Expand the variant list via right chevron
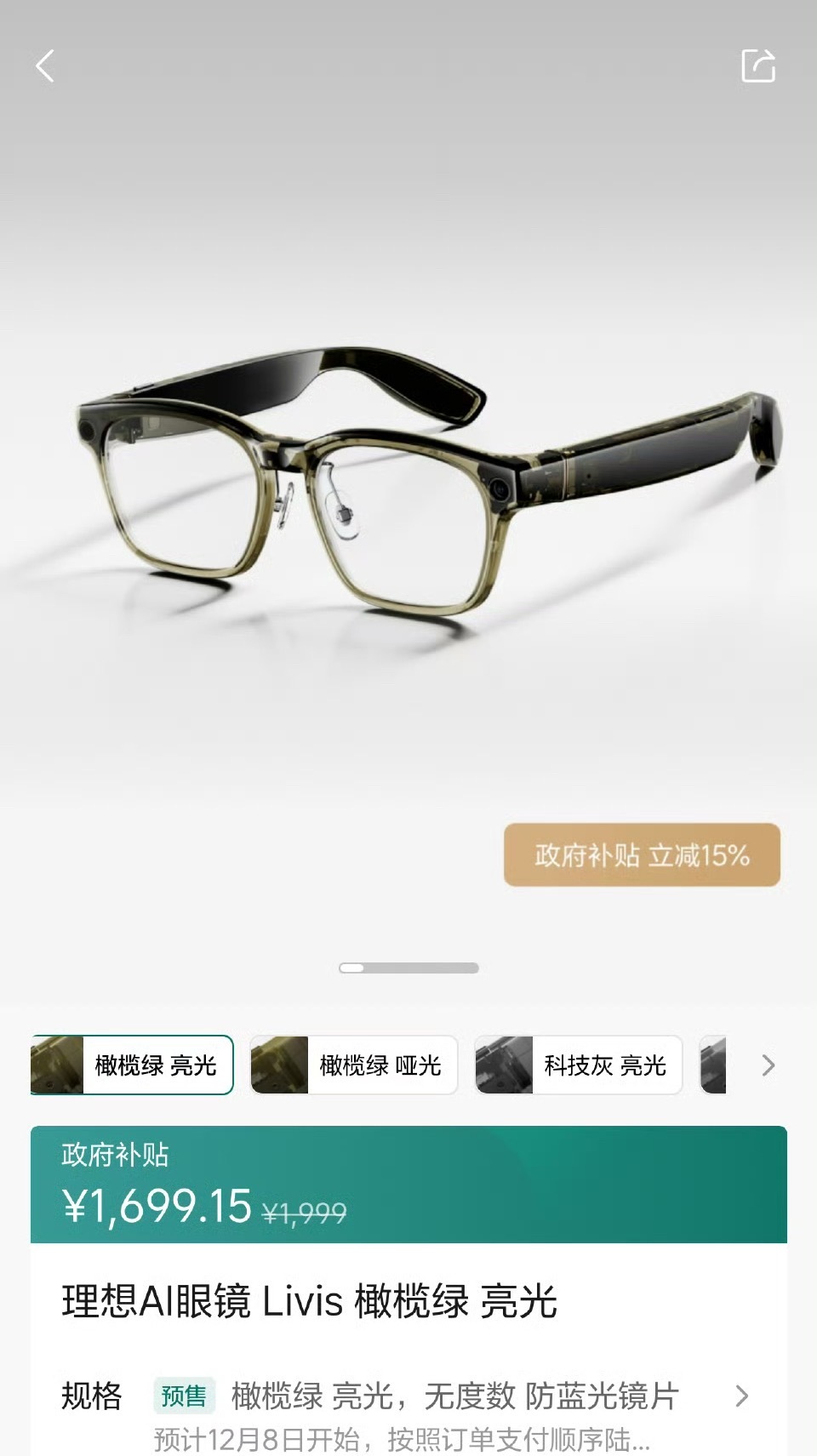 pyautogui.click(x=767, y=1065)
